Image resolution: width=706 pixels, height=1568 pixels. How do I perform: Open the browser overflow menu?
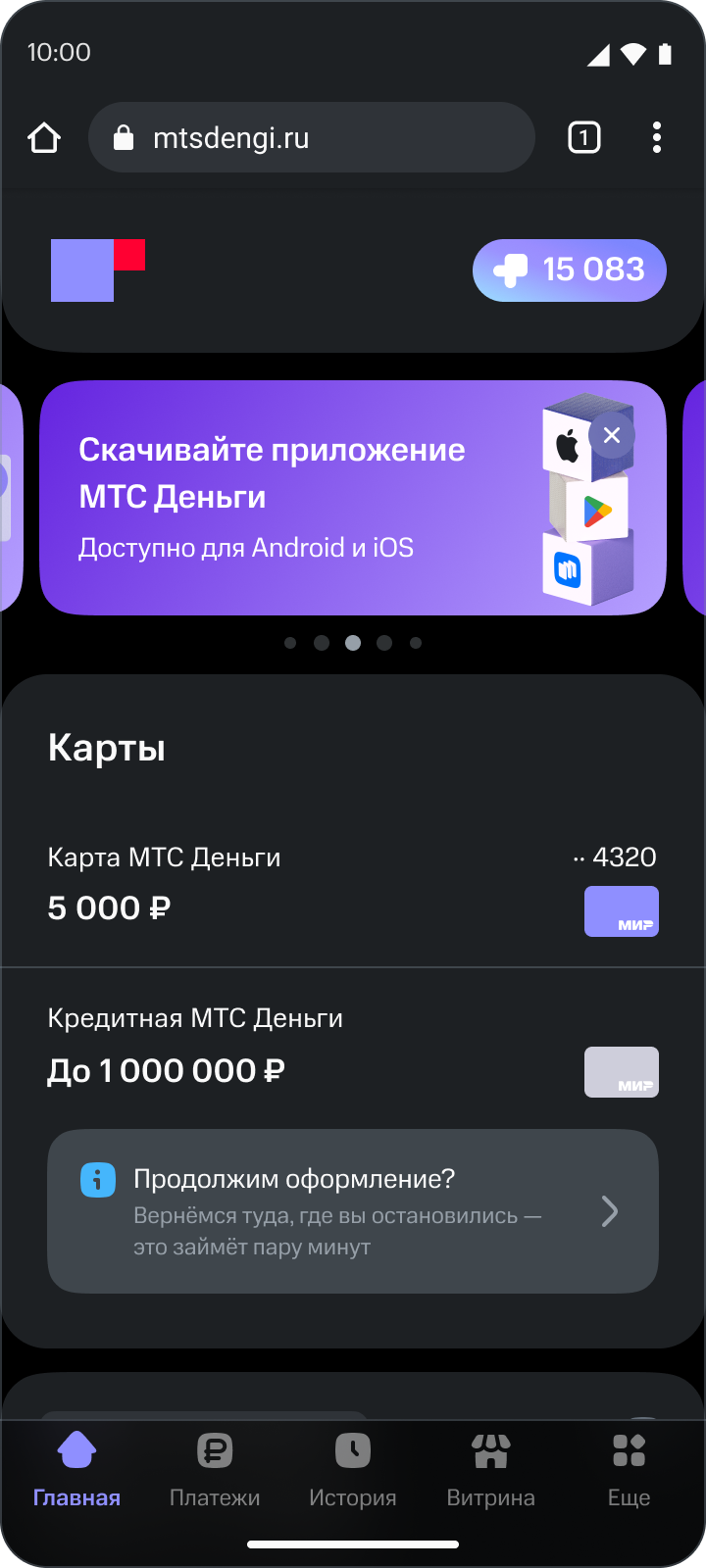(656, 138)
